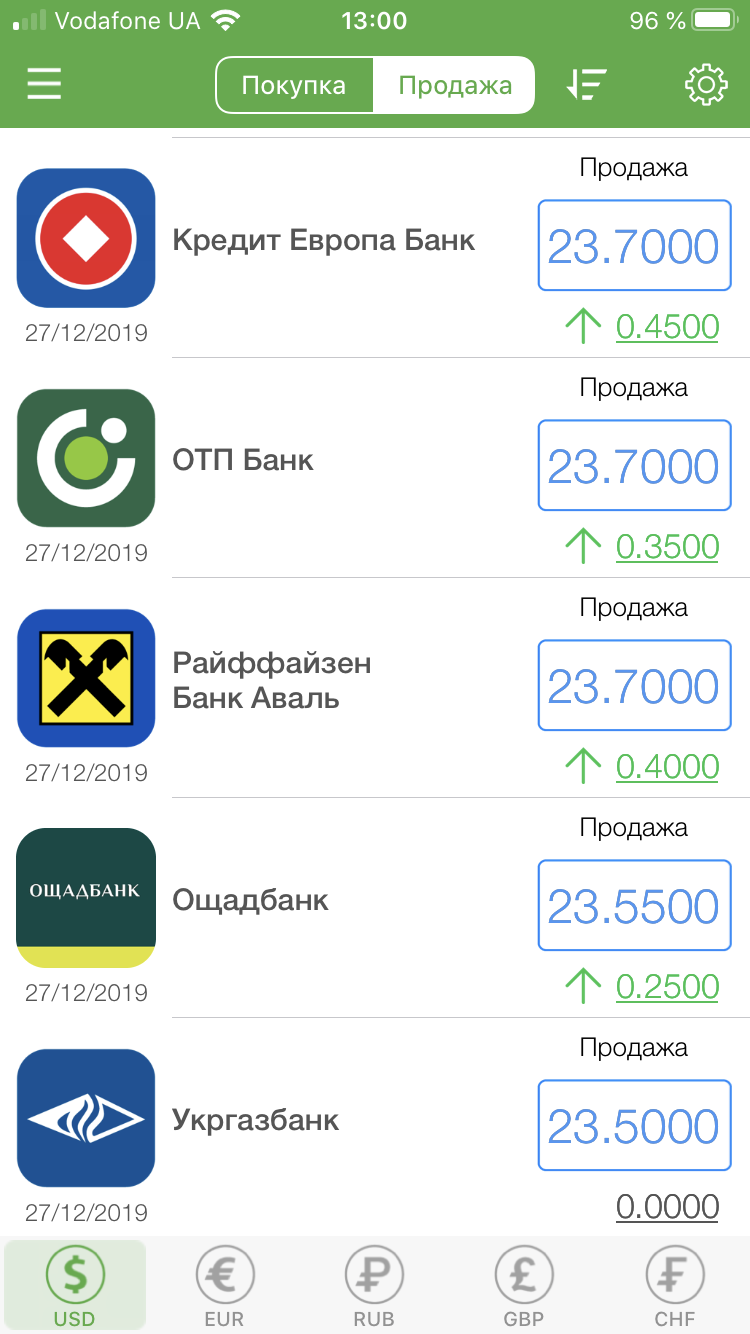Tap the 0.2500 change link
The height and width of the screenshot is (1334, 750).
[x=667, y=987]
